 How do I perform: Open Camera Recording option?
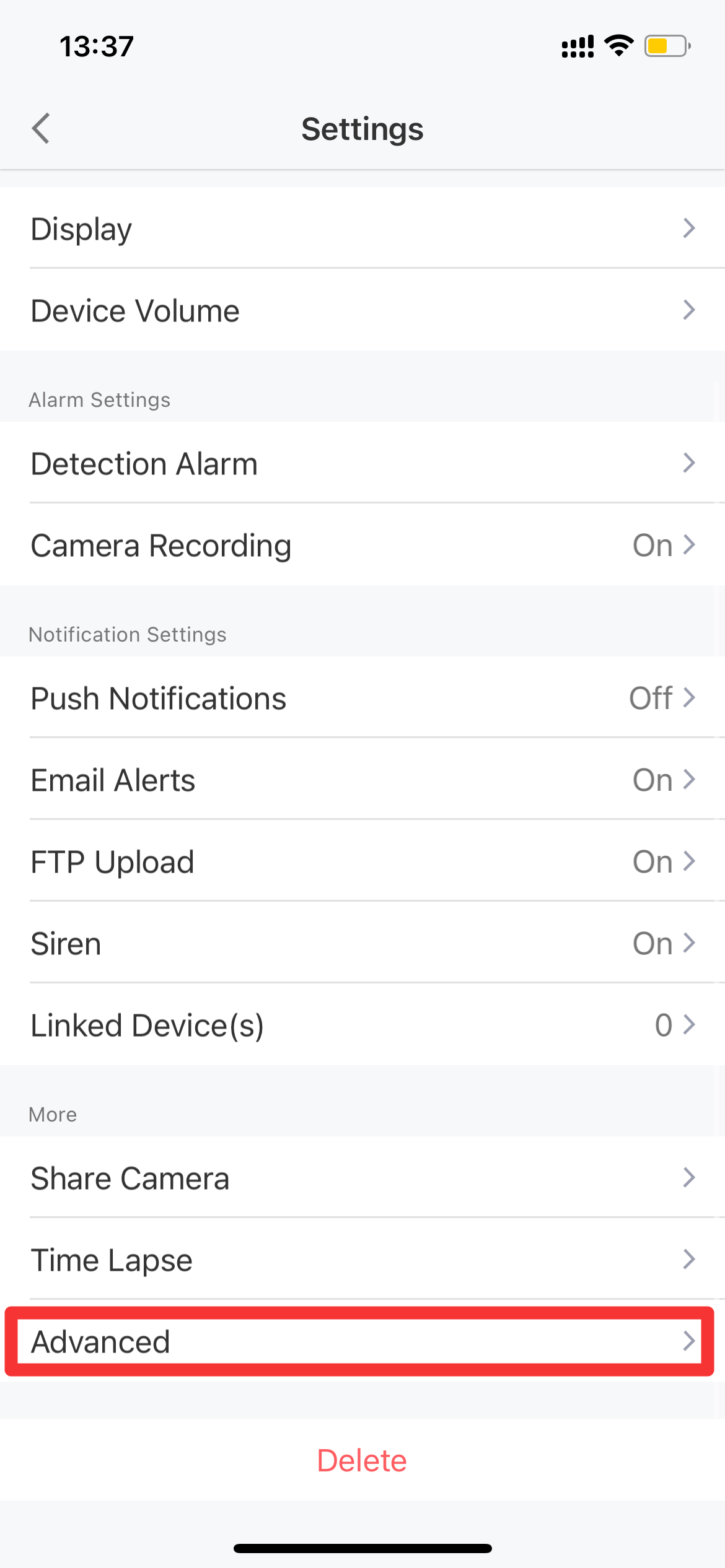coord(362,544)
